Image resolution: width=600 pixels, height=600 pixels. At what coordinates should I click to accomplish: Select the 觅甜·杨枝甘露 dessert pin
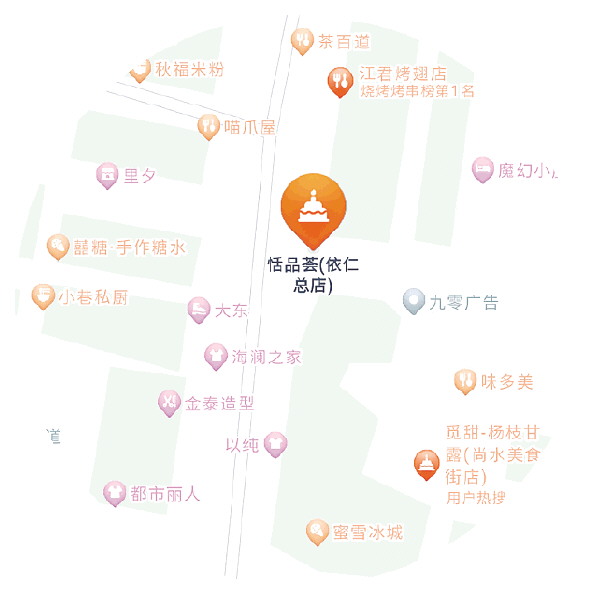click(426, 463)
